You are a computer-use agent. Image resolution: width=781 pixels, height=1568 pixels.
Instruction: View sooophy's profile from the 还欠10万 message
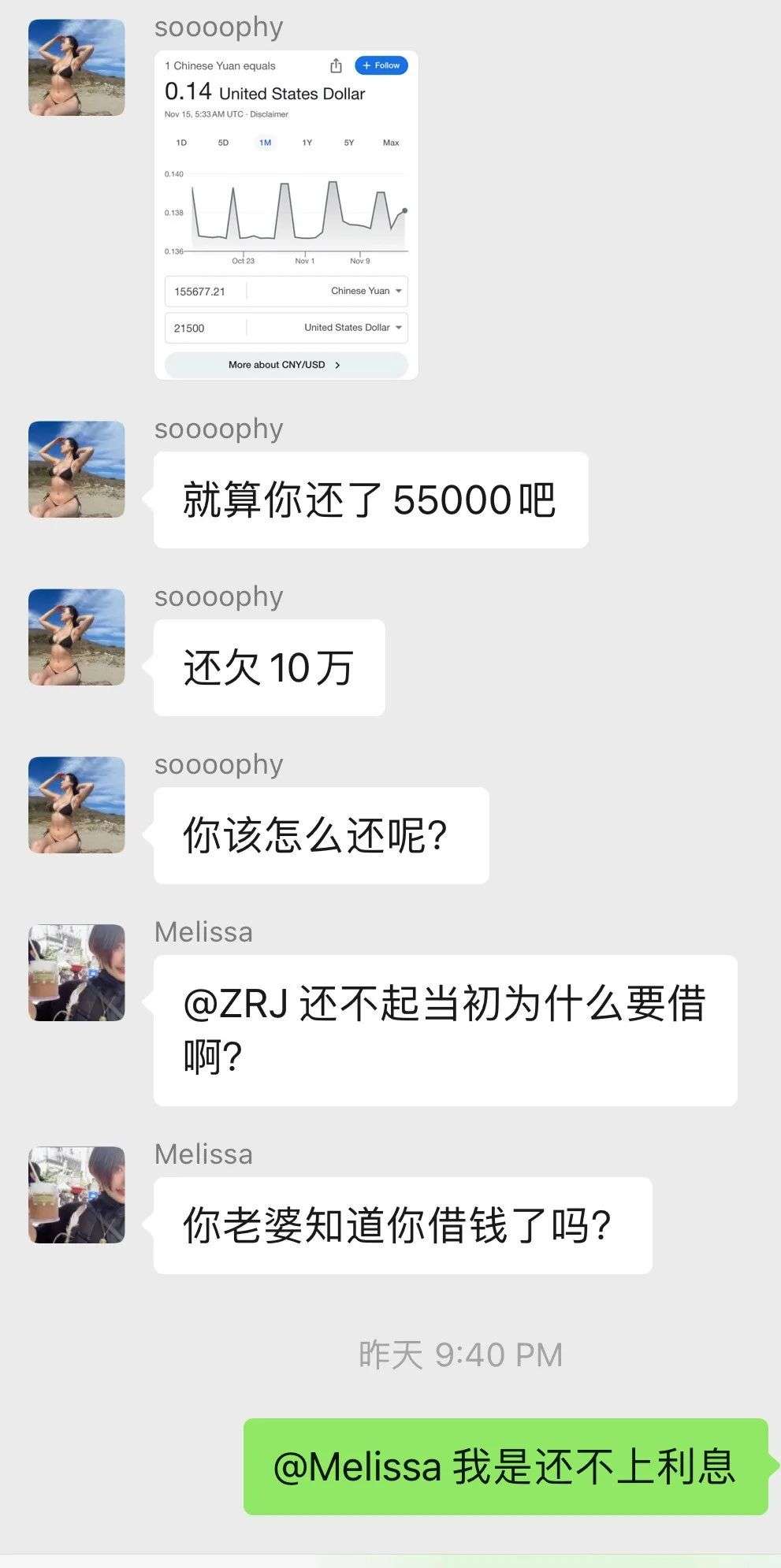(76, 637)
